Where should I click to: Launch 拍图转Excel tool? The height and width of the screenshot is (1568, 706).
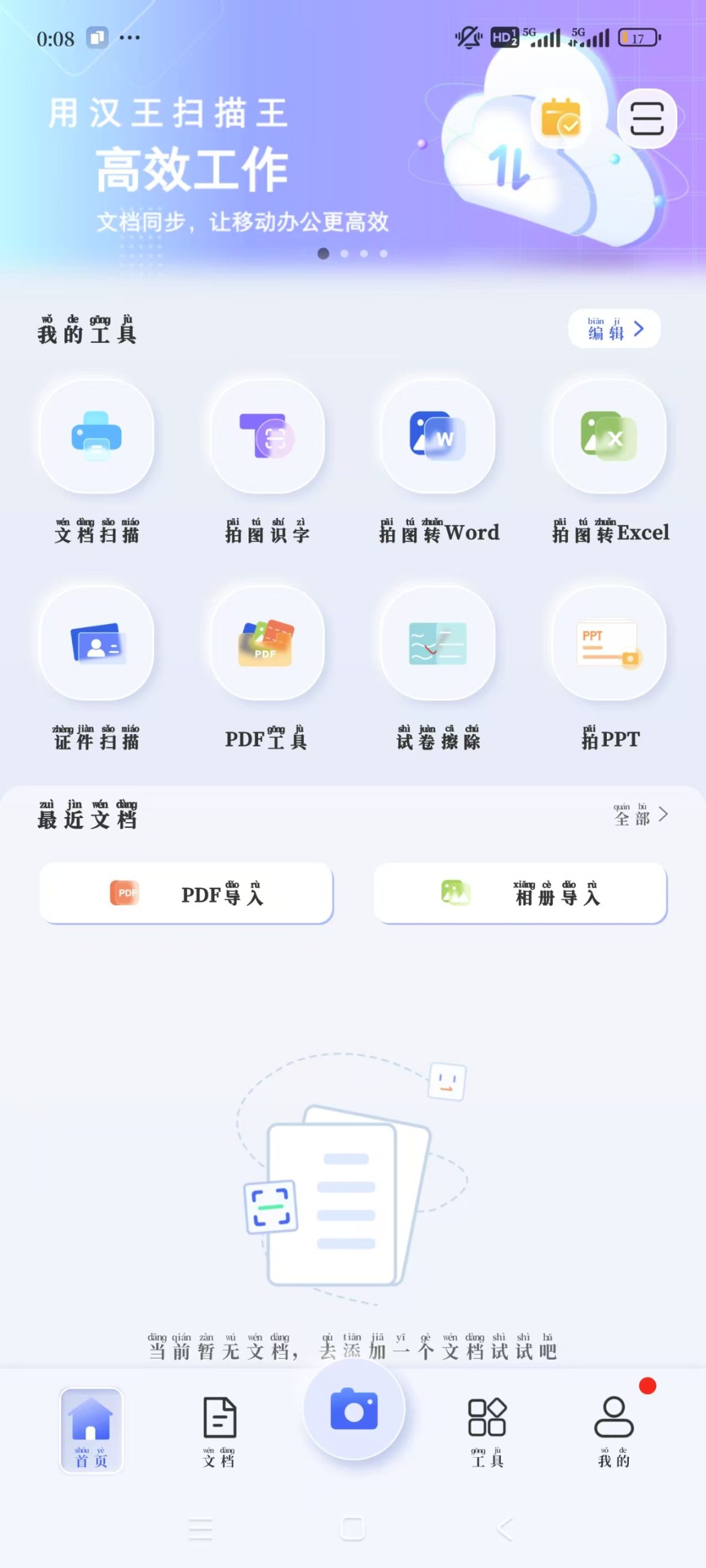pos(609,436)
